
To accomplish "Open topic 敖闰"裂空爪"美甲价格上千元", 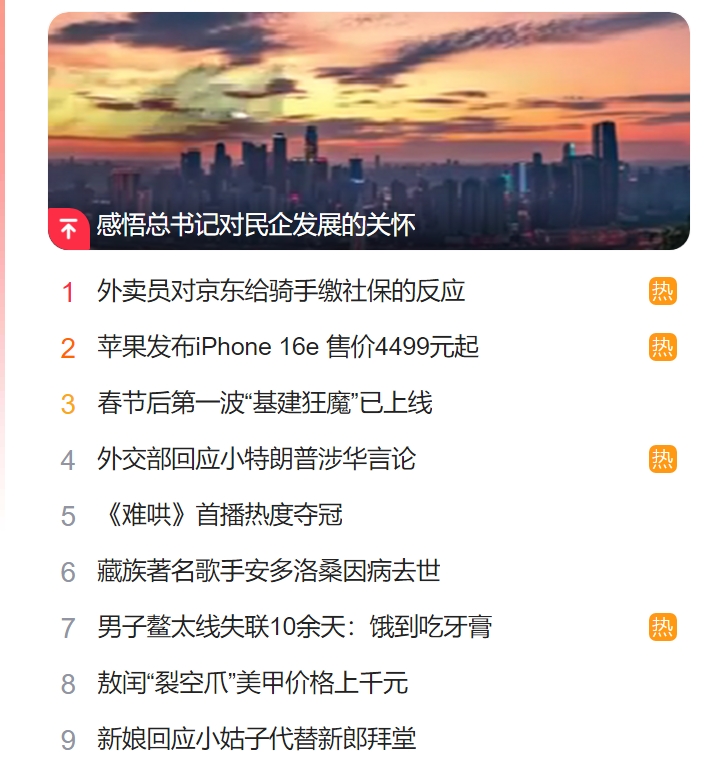I will coord(253,683).
